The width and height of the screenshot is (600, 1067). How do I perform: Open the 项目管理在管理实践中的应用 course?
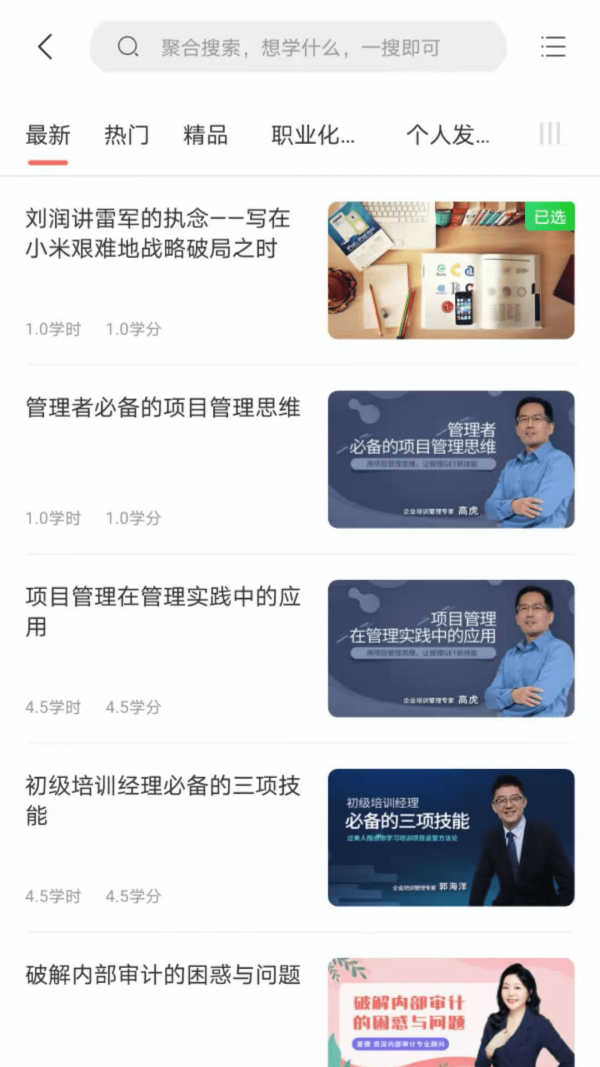click(x=163, y=612)
